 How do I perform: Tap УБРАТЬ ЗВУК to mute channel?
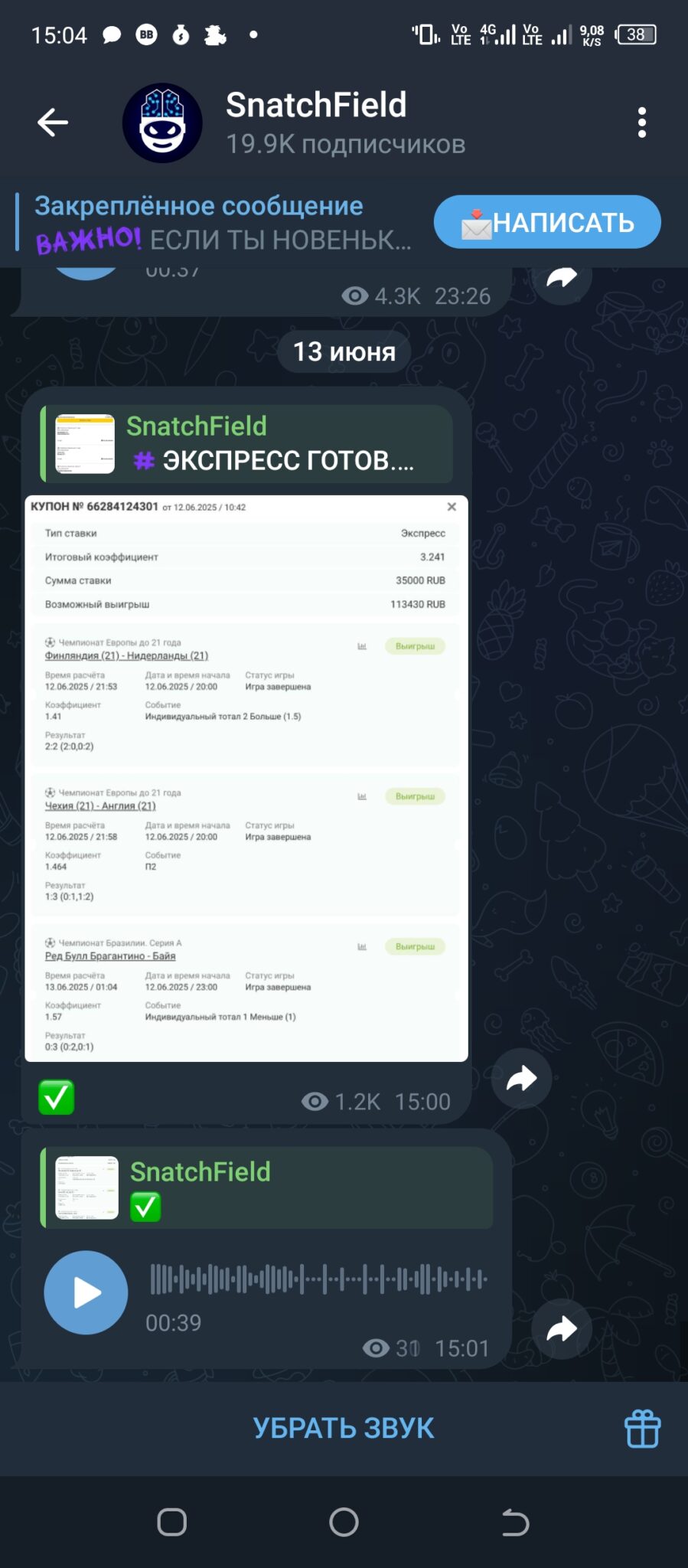pos(344,1429)
